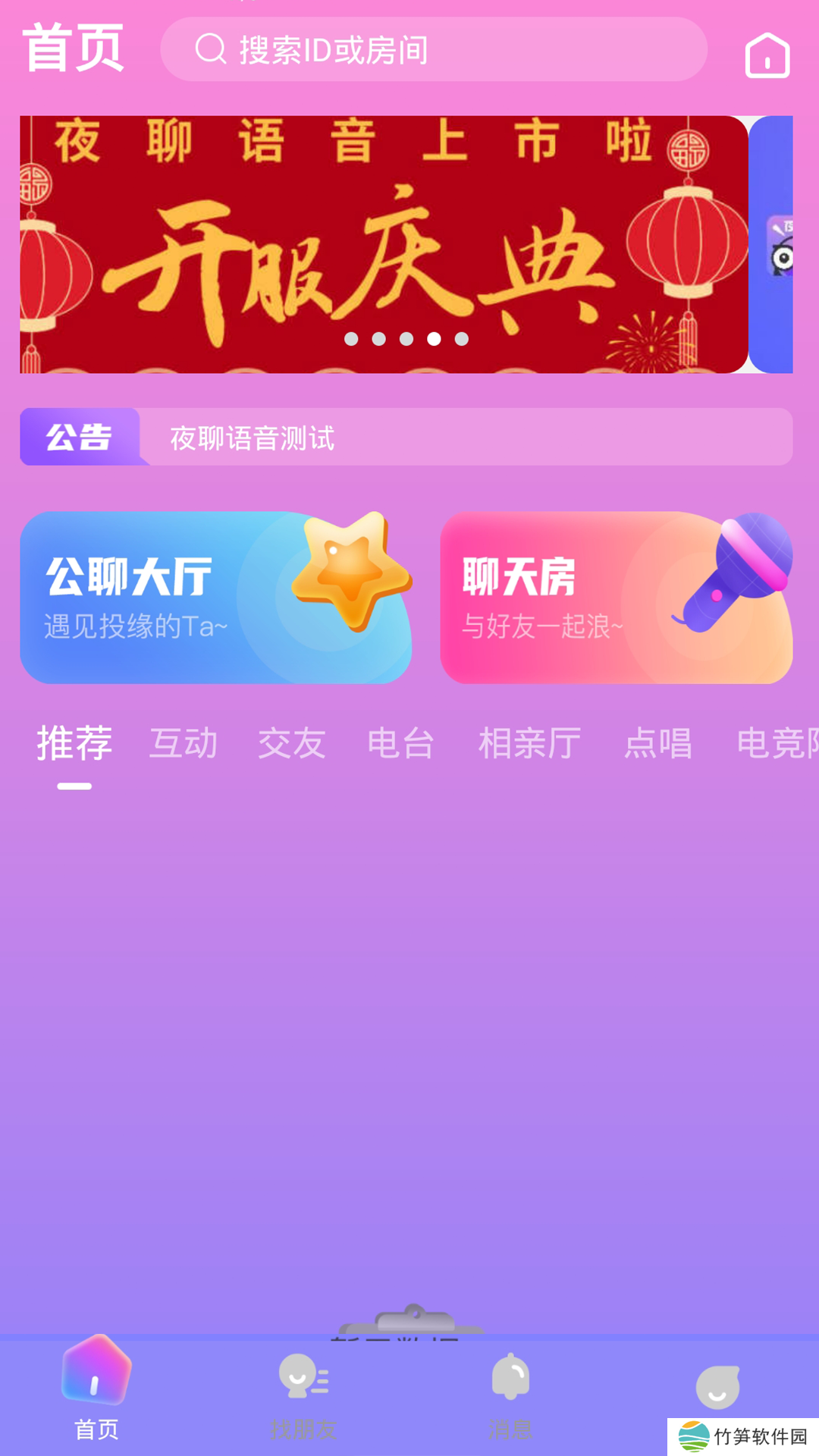Switch to the 电台 tab
The image size is (819, 1456).
pos(400,743)
